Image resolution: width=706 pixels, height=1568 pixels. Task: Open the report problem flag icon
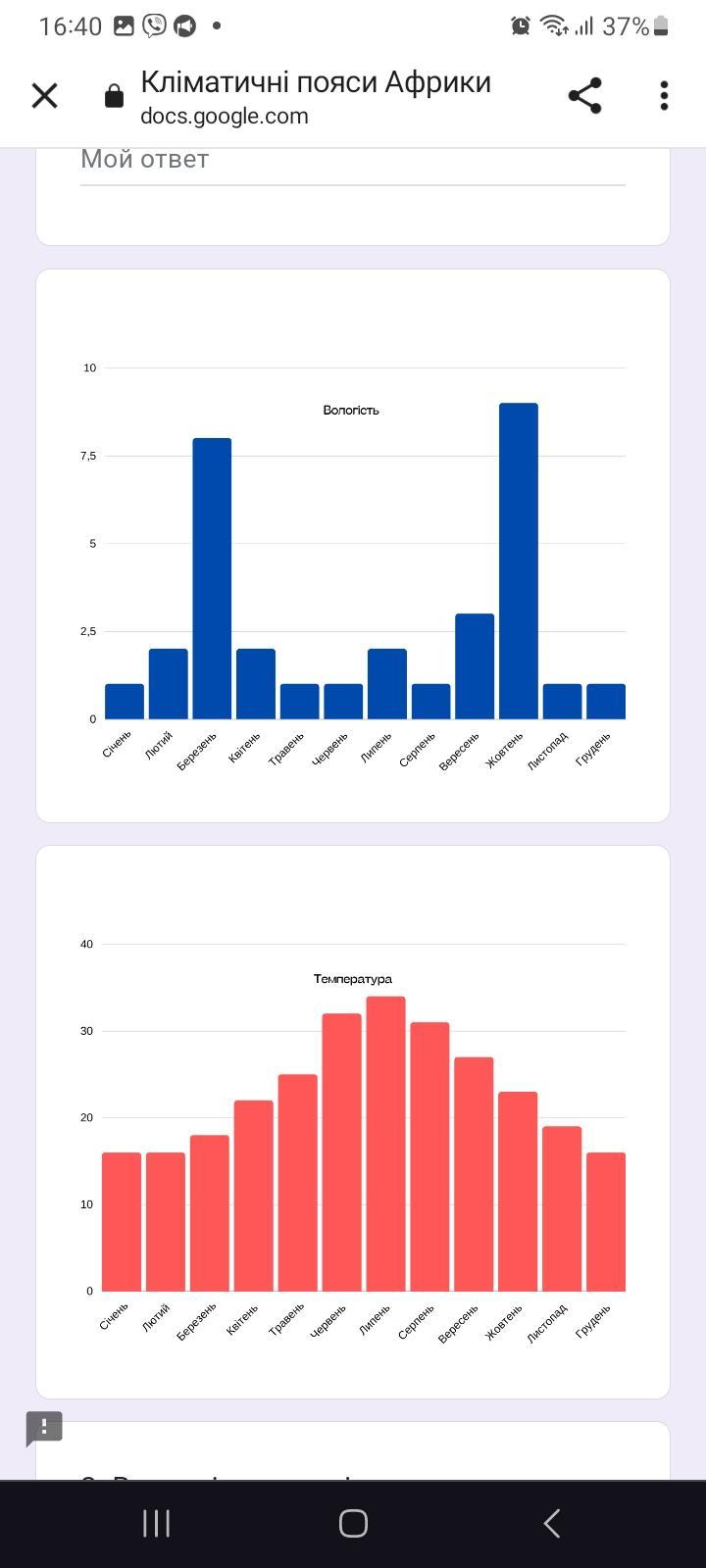44,1429
